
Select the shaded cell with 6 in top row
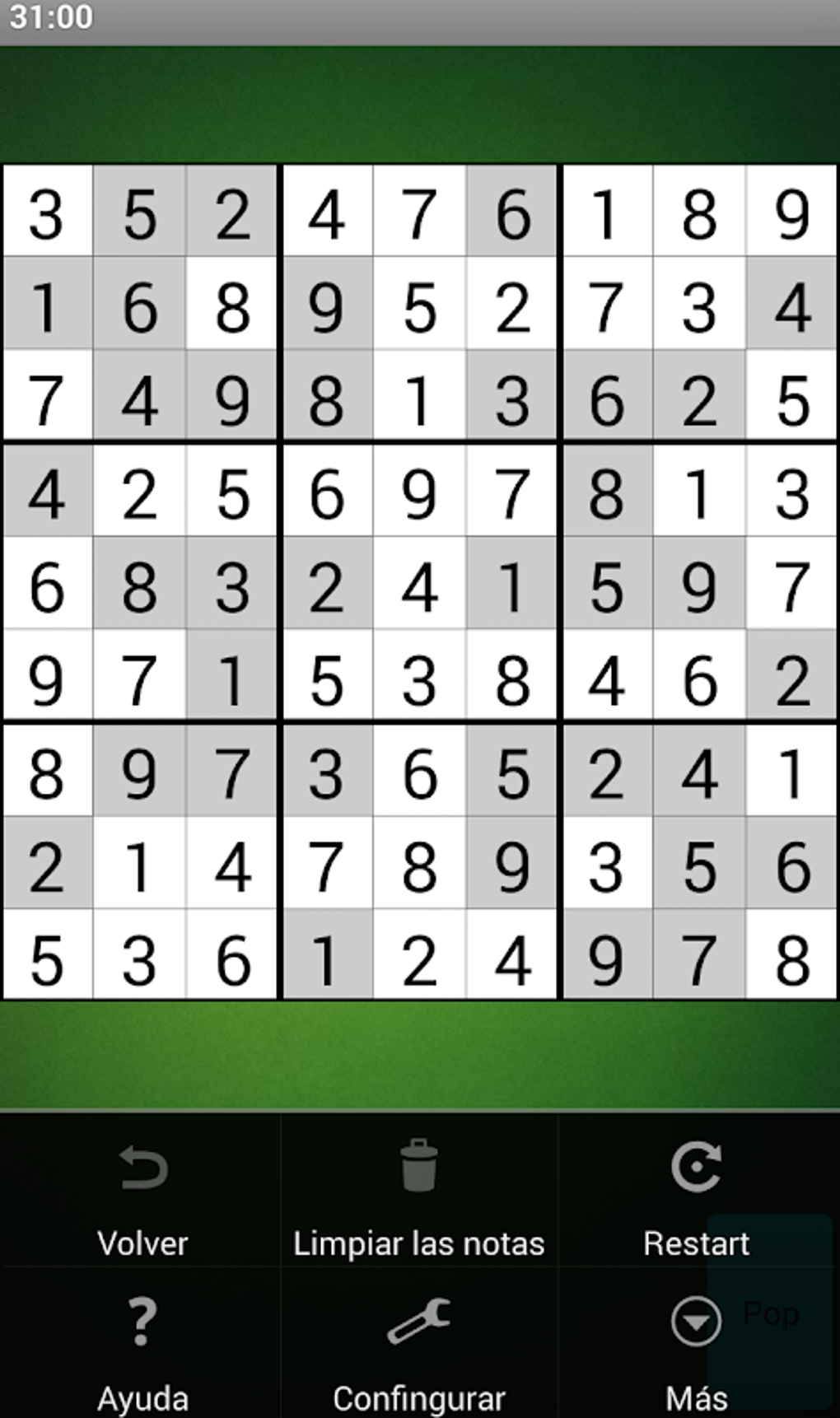tap(511, 216)
